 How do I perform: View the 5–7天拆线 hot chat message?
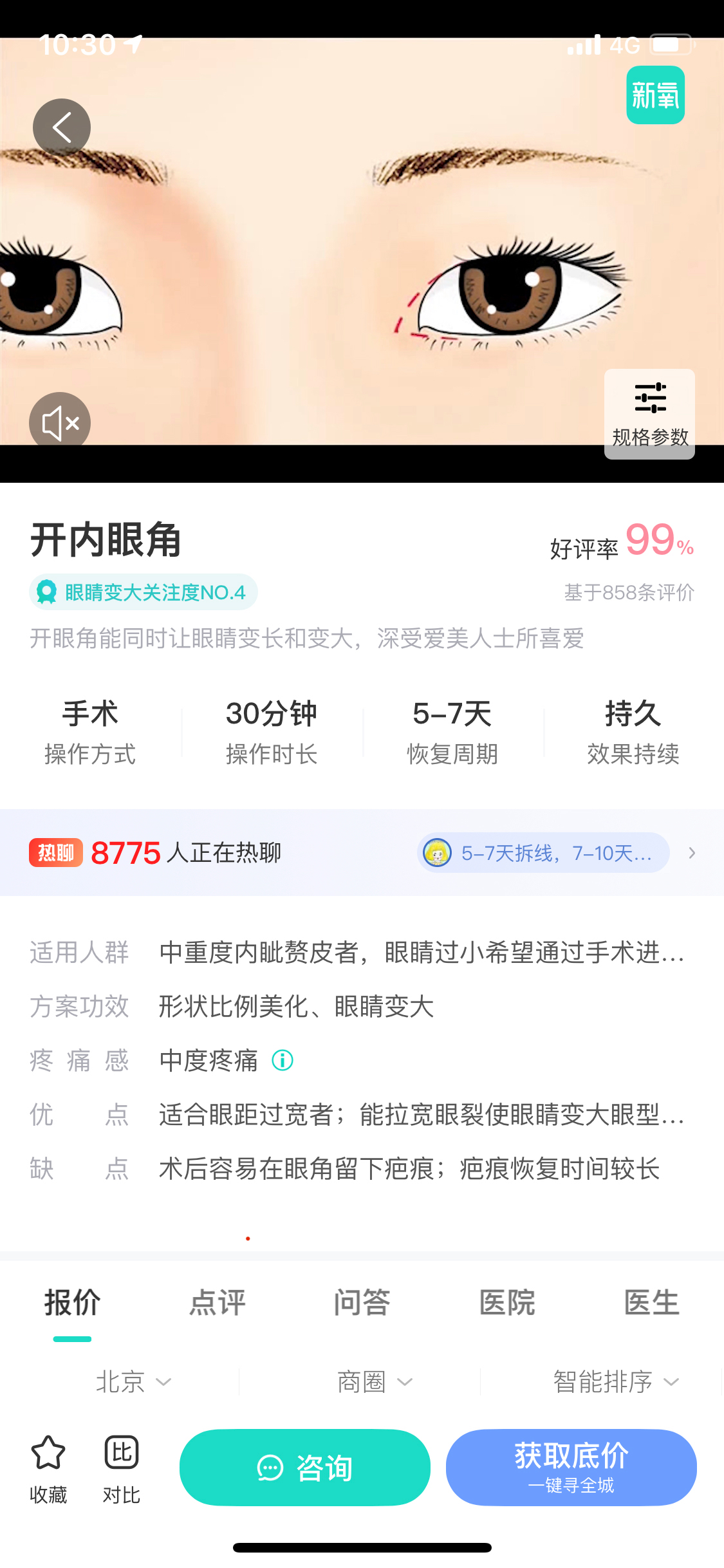coord(544,853)
